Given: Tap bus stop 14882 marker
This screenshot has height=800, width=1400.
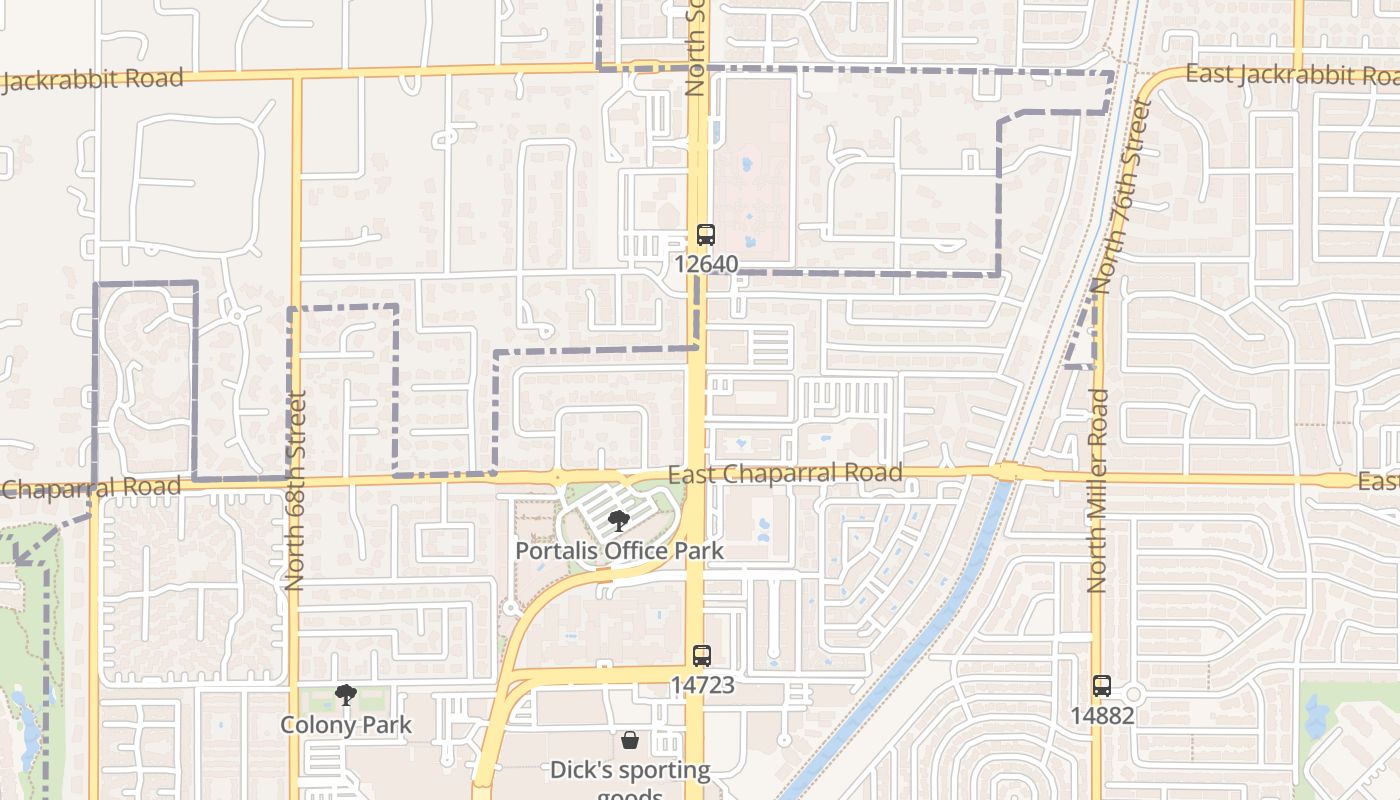Looking at the screenshot, I should coord(1101,687).
